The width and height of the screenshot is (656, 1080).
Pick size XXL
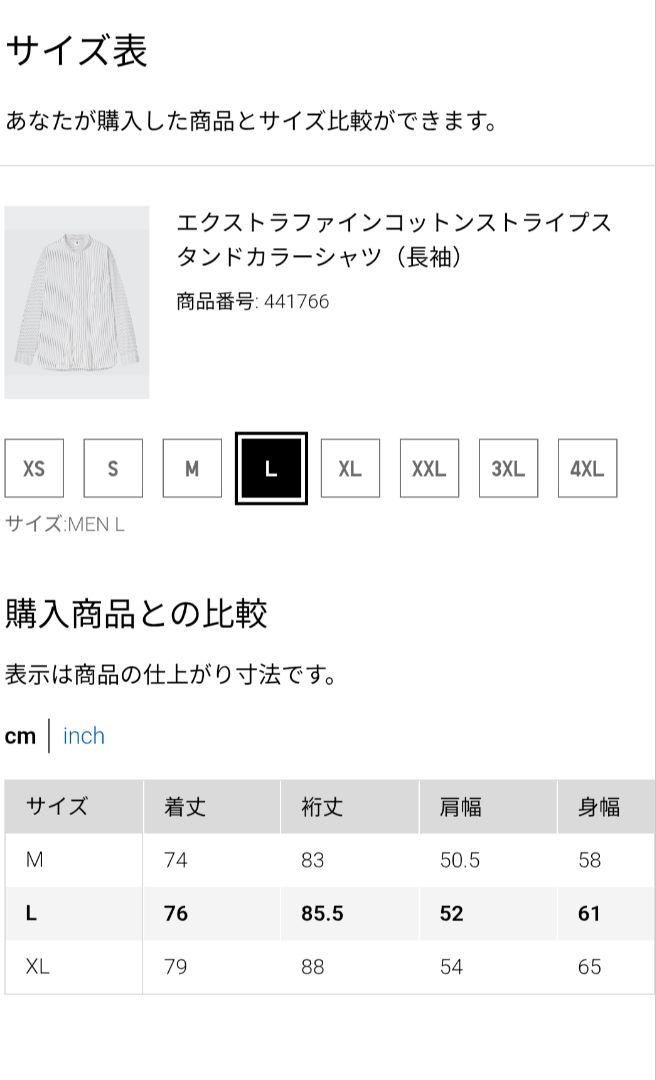429,468
